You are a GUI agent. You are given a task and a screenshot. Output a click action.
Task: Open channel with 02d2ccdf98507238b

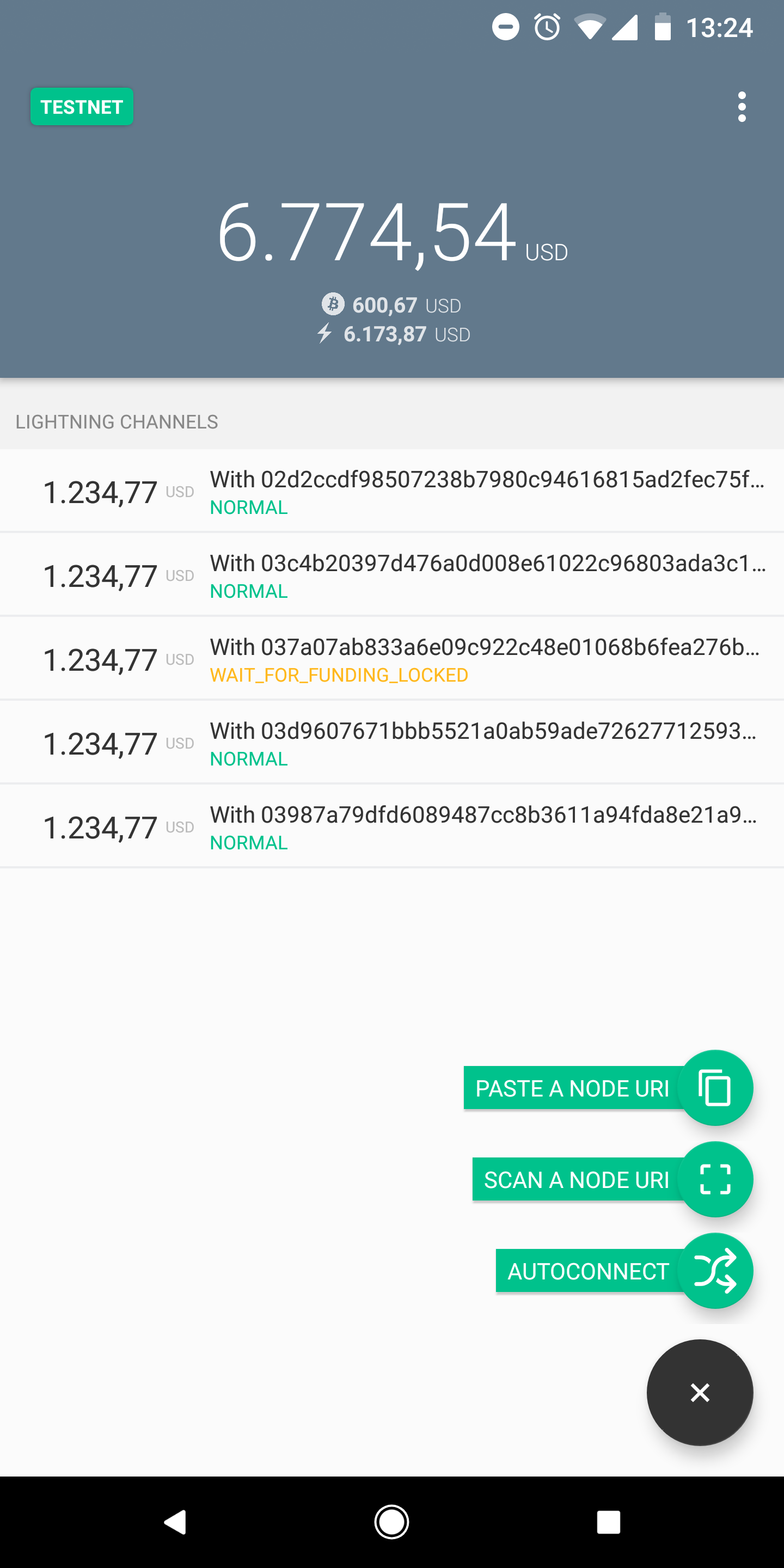click(392, 491)
